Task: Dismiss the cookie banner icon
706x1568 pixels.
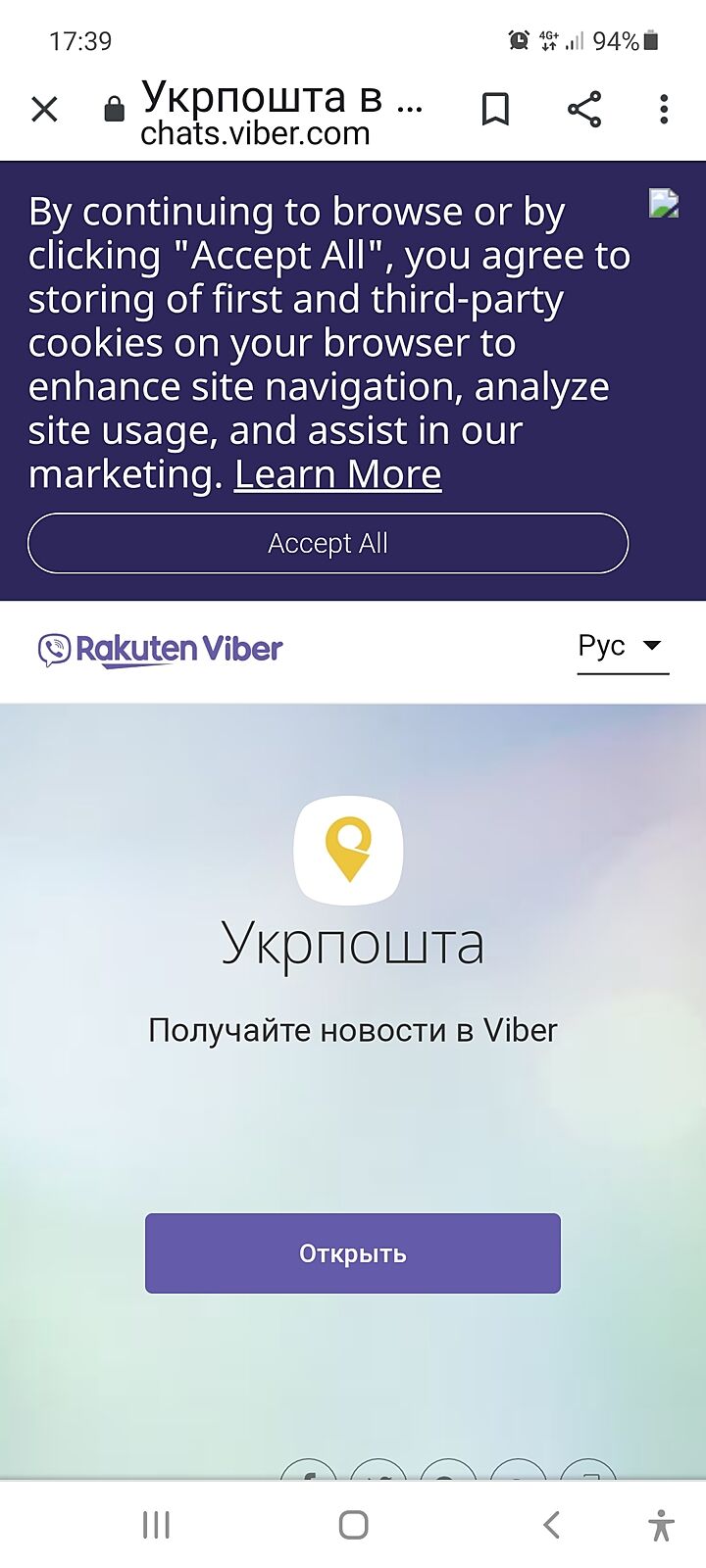Action: pos(664,203)
